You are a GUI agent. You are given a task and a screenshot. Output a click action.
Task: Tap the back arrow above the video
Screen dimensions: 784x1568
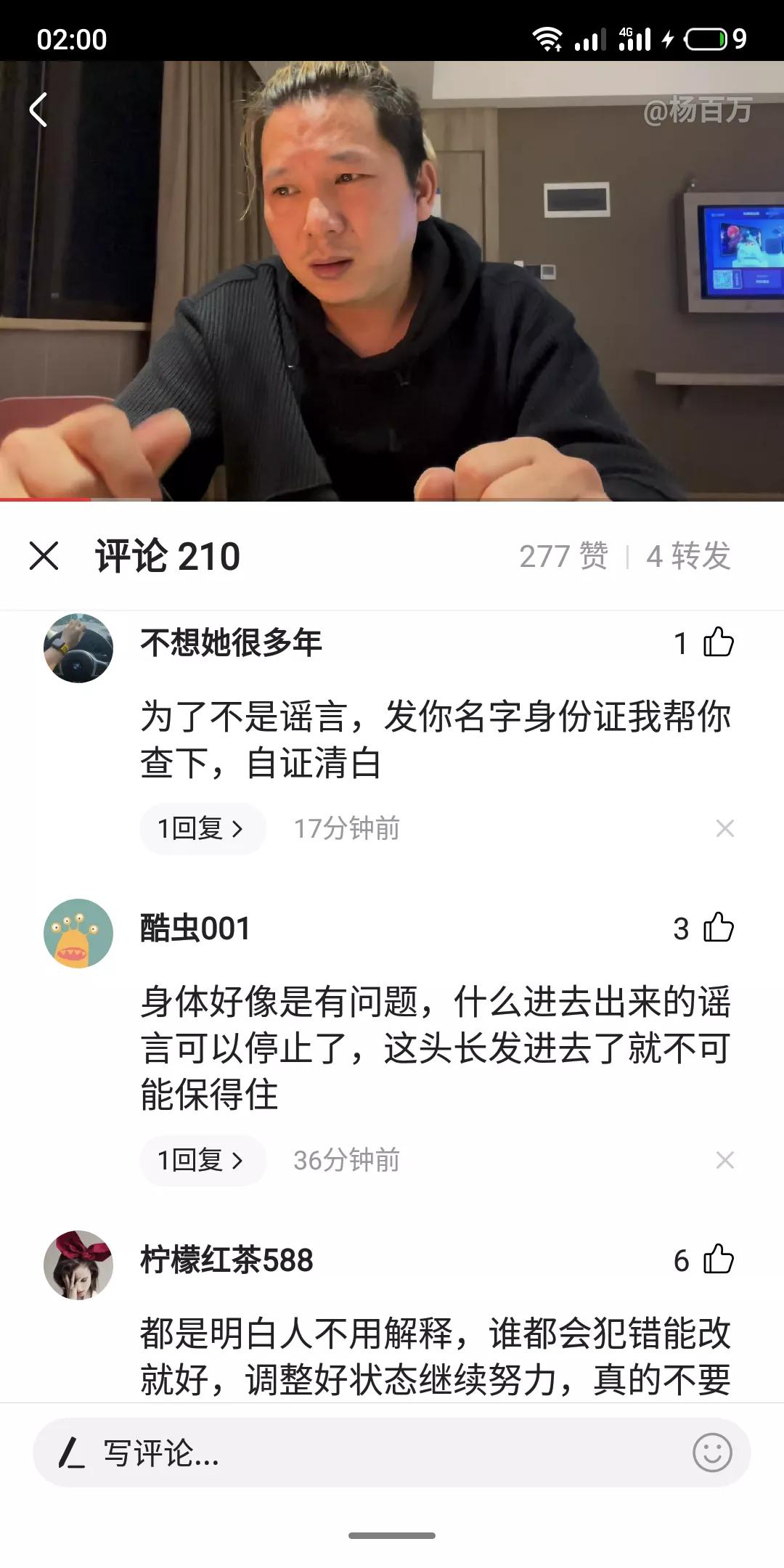pyautogui.click(x=38, y=110)
